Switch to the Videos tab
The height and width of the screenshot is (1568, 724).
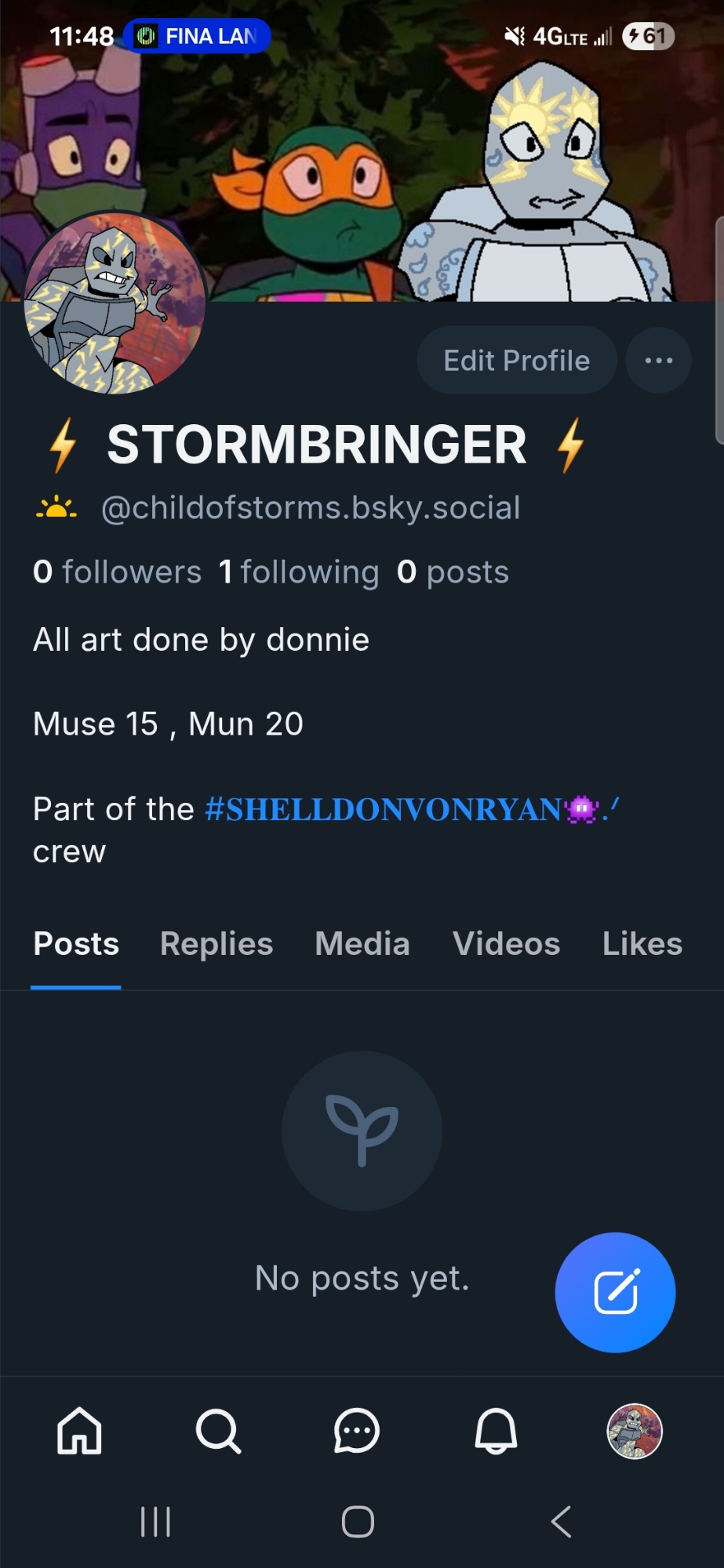click(x=506, y=944)
